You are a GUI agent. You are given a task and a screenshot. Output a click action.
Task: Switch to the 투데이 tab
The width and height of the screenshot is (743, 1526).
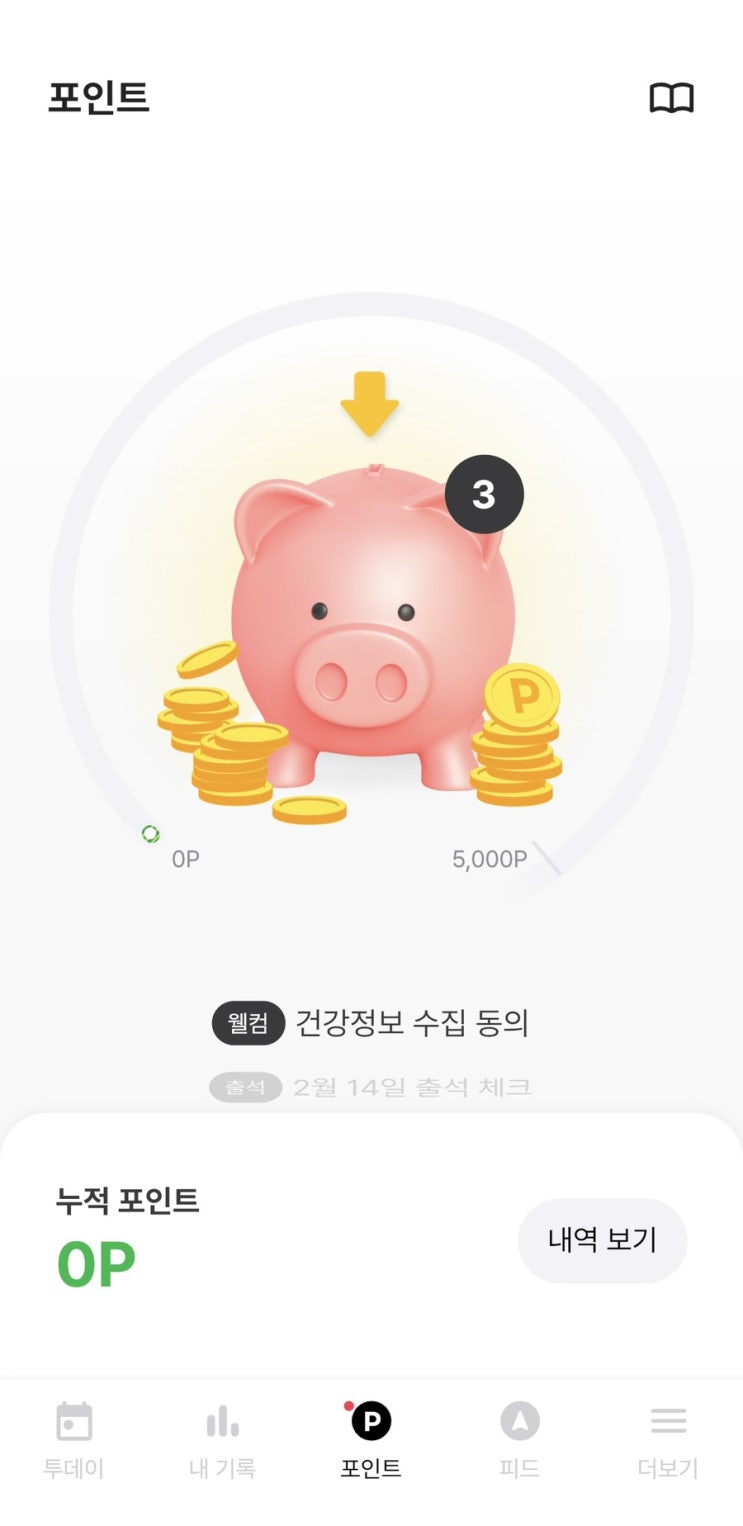click(x=74, y=1439)
